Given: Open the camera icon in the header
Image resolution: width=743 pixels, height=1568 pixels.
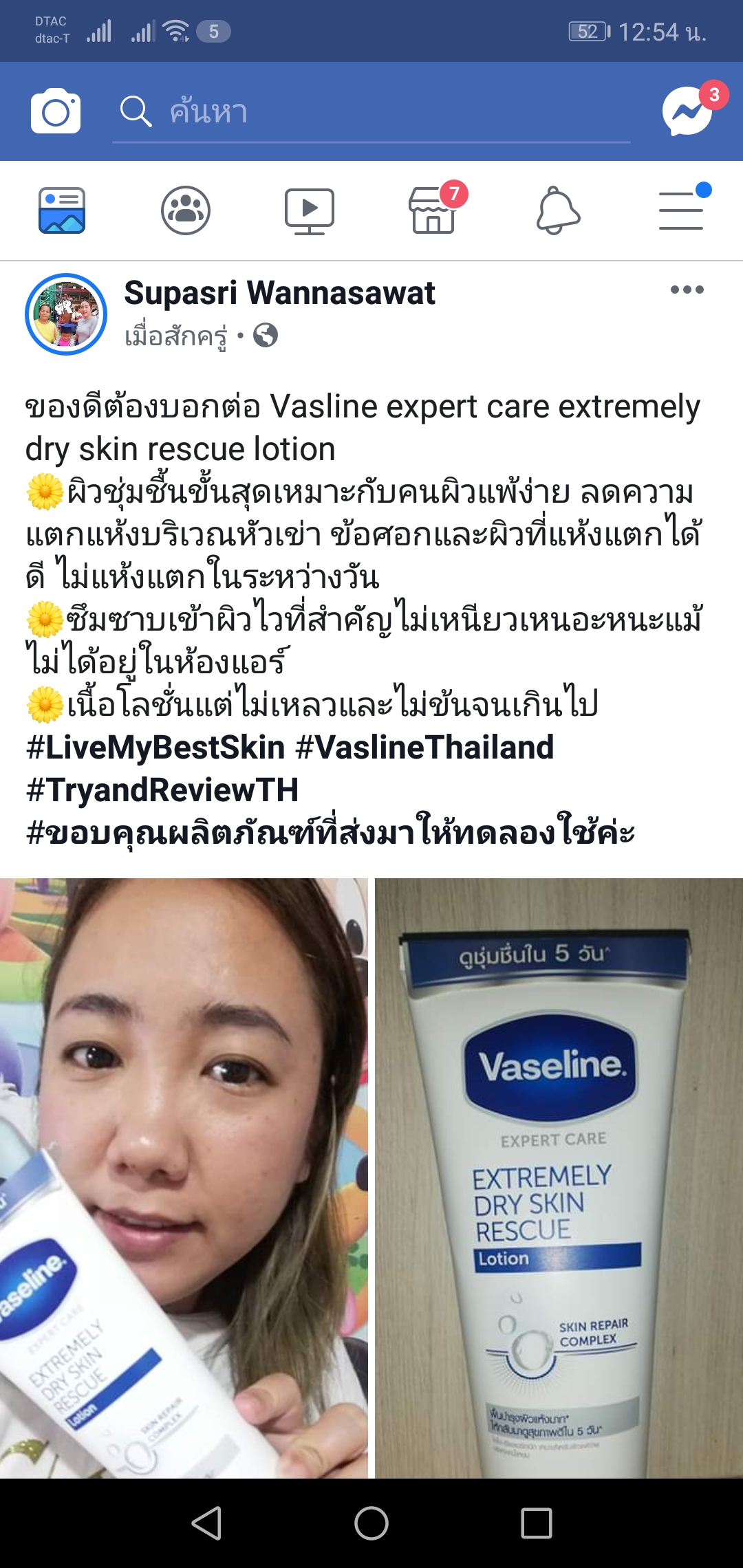Looking at the screenshot, I should click(x=56, y=111).
